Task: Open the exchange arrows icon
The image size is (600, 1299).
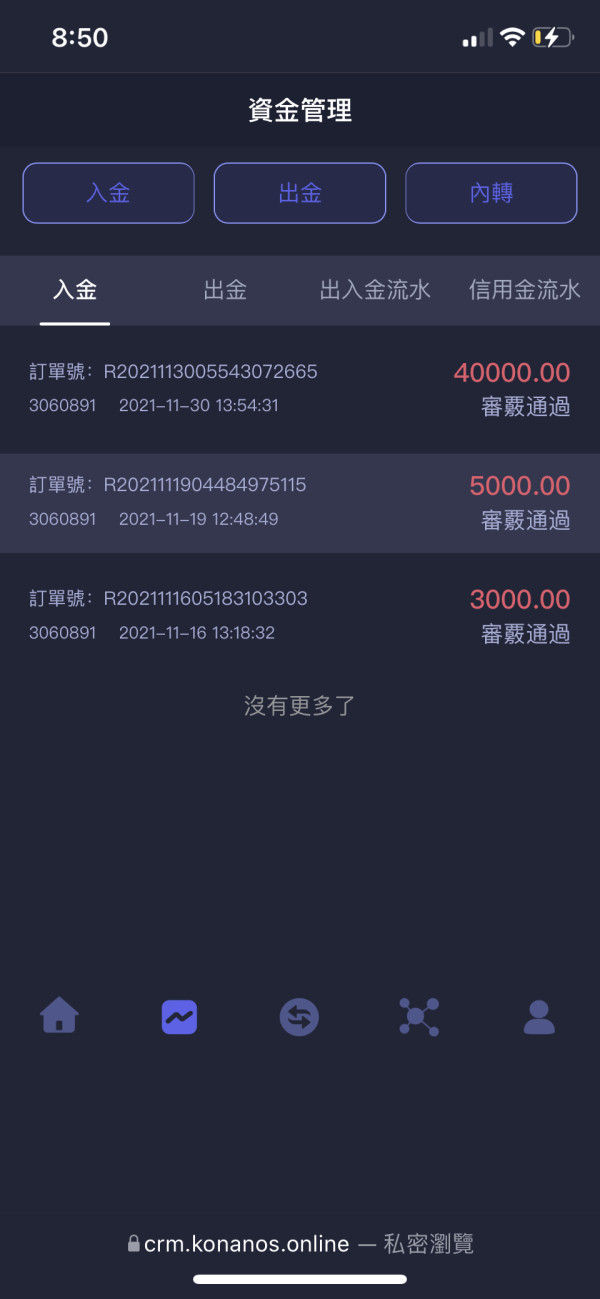Action: [x=299, y=1017]
